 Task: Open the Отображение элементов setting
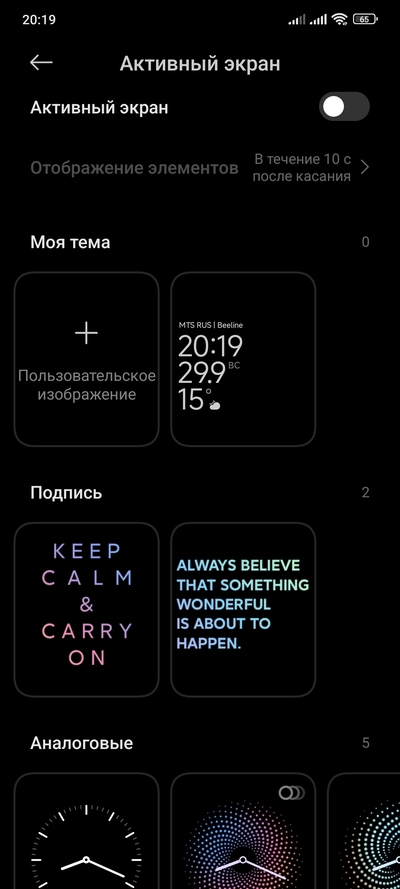point(200,168)
